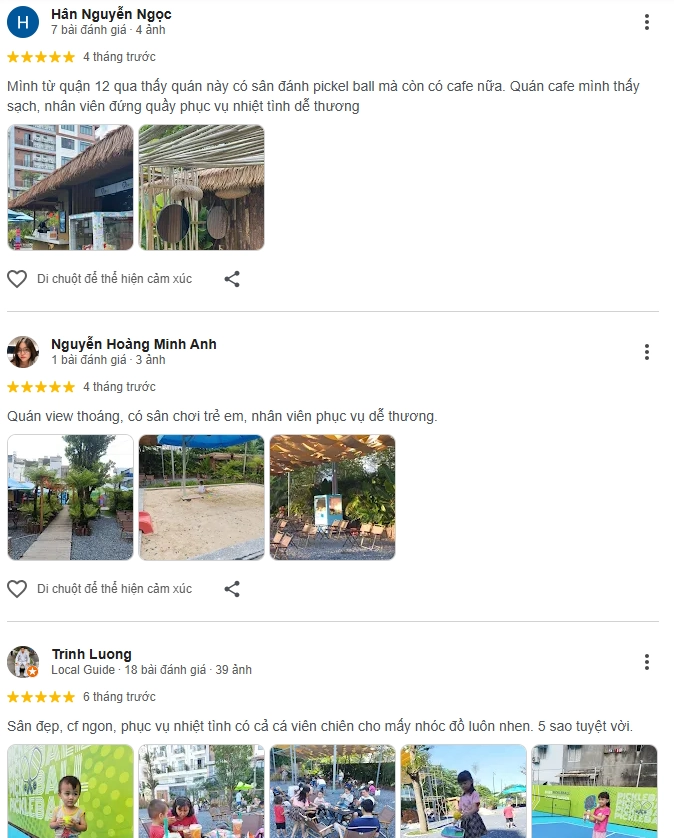The height and width of the screenshot is (838, 674).
Task: Open the garden path photo in Minh Anh's review
Action: coord(70,497)
